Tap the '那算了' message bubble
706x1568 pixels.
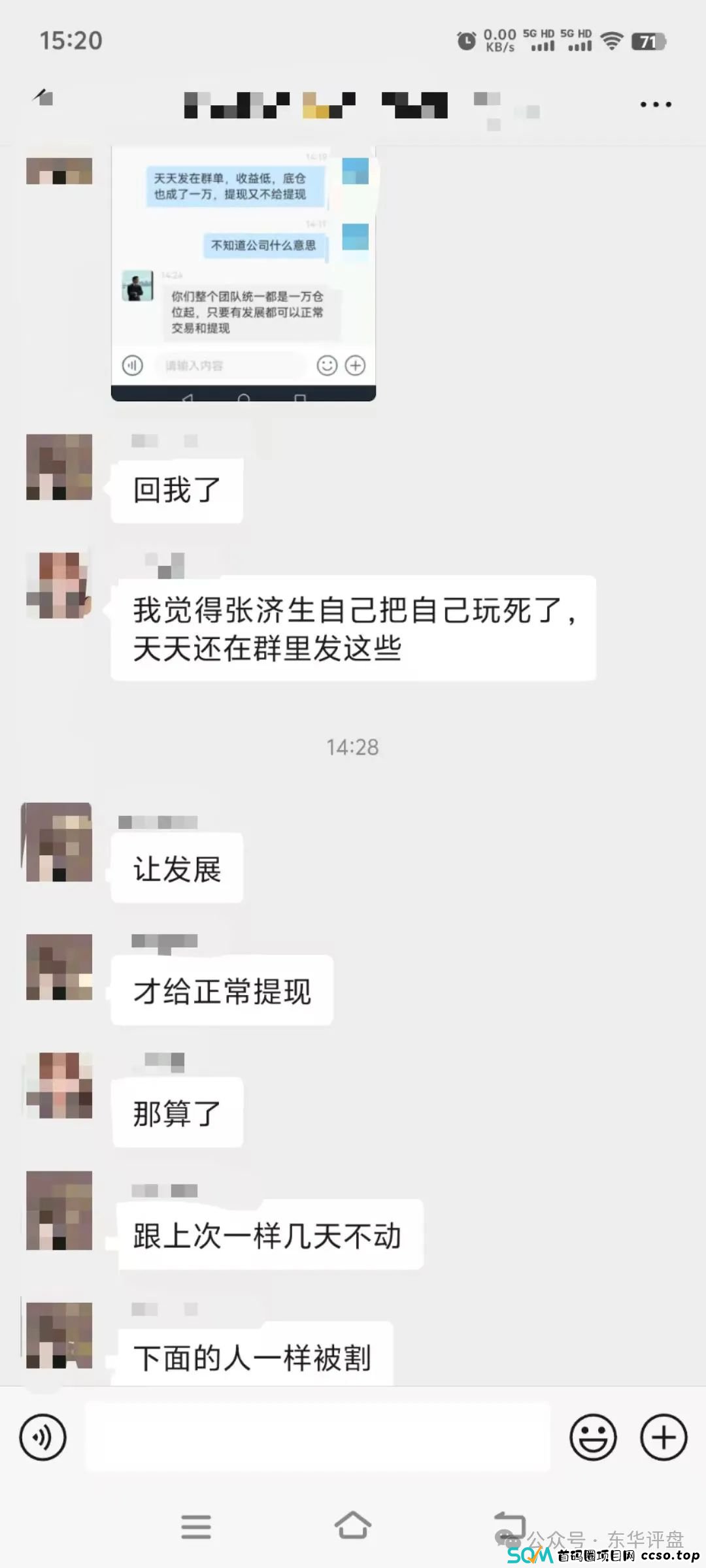[177, 1112]
